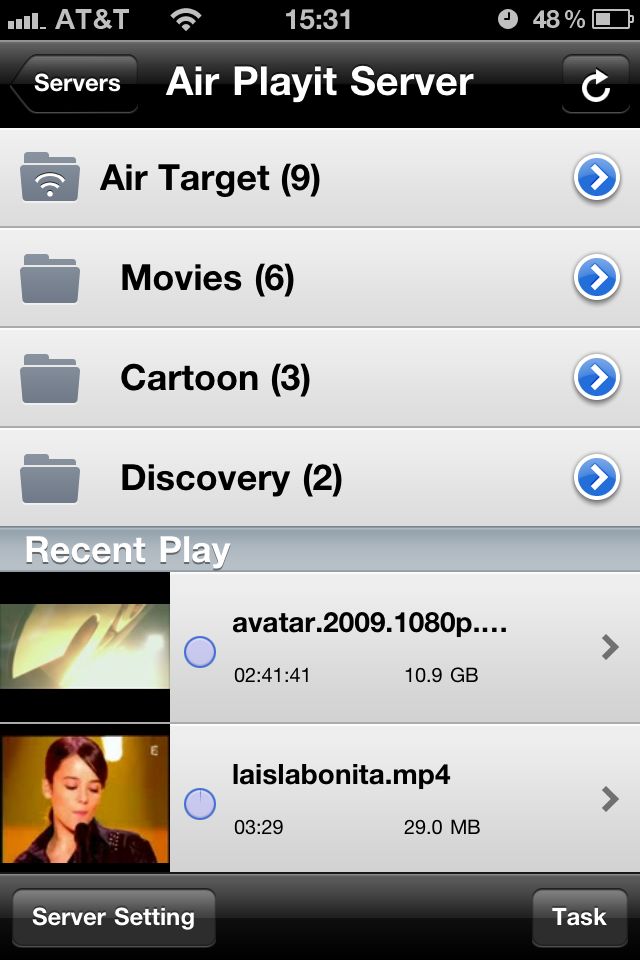Screen dimensions: 640x960
Task: Open the Air Target folder
Action: pos(210,179)
